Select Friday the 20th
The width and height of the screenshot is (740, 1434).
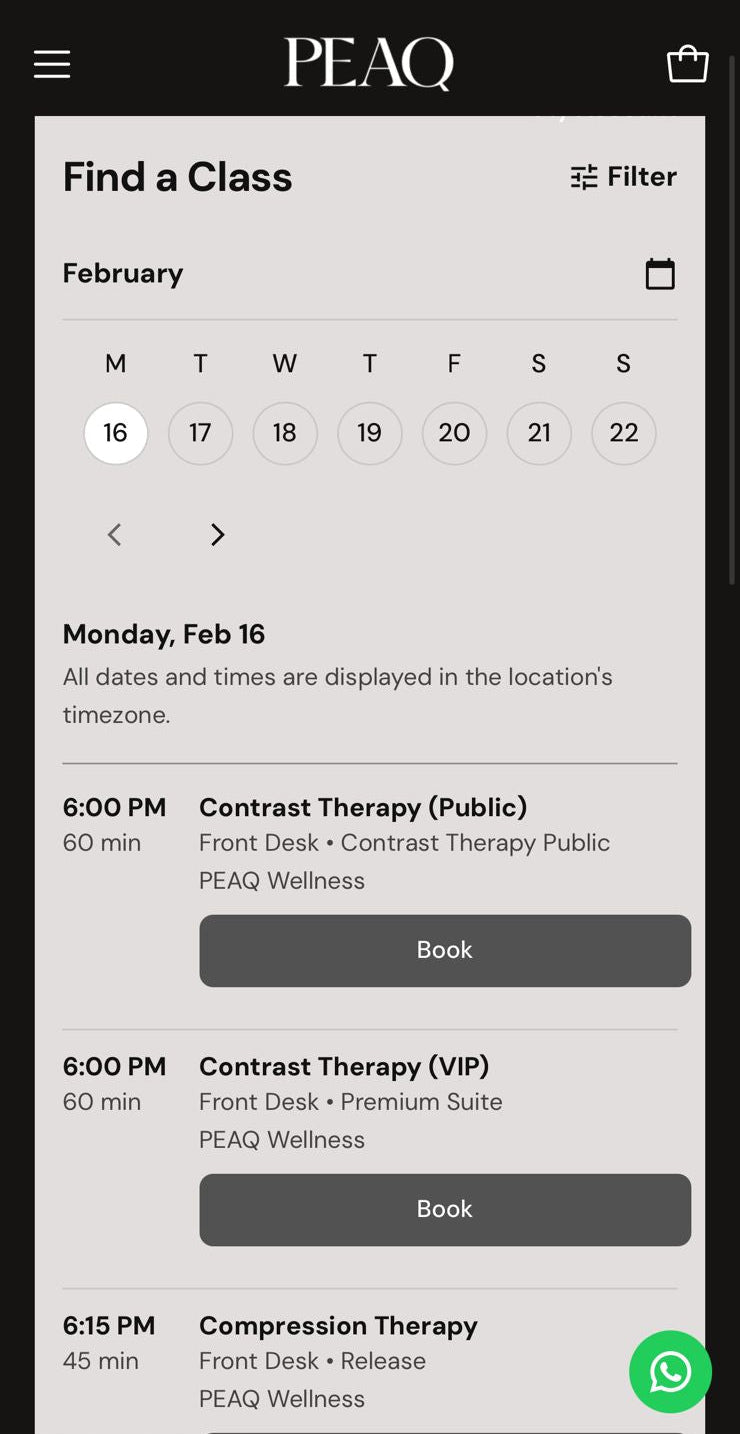click(454, 433)
